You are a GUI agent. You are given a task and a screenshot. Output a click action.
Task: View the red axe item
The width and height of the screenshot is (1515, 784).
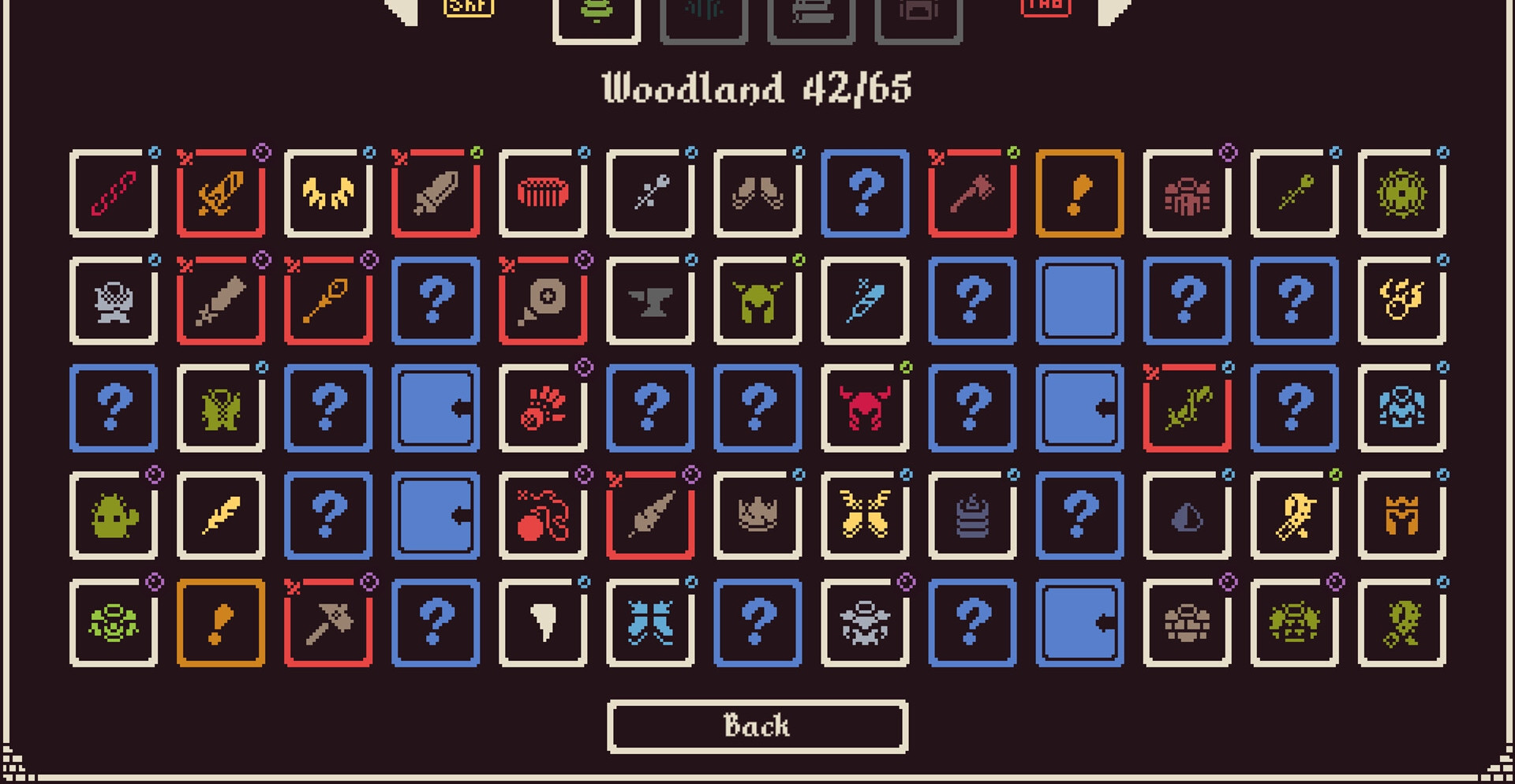click(x=971, y=193)
